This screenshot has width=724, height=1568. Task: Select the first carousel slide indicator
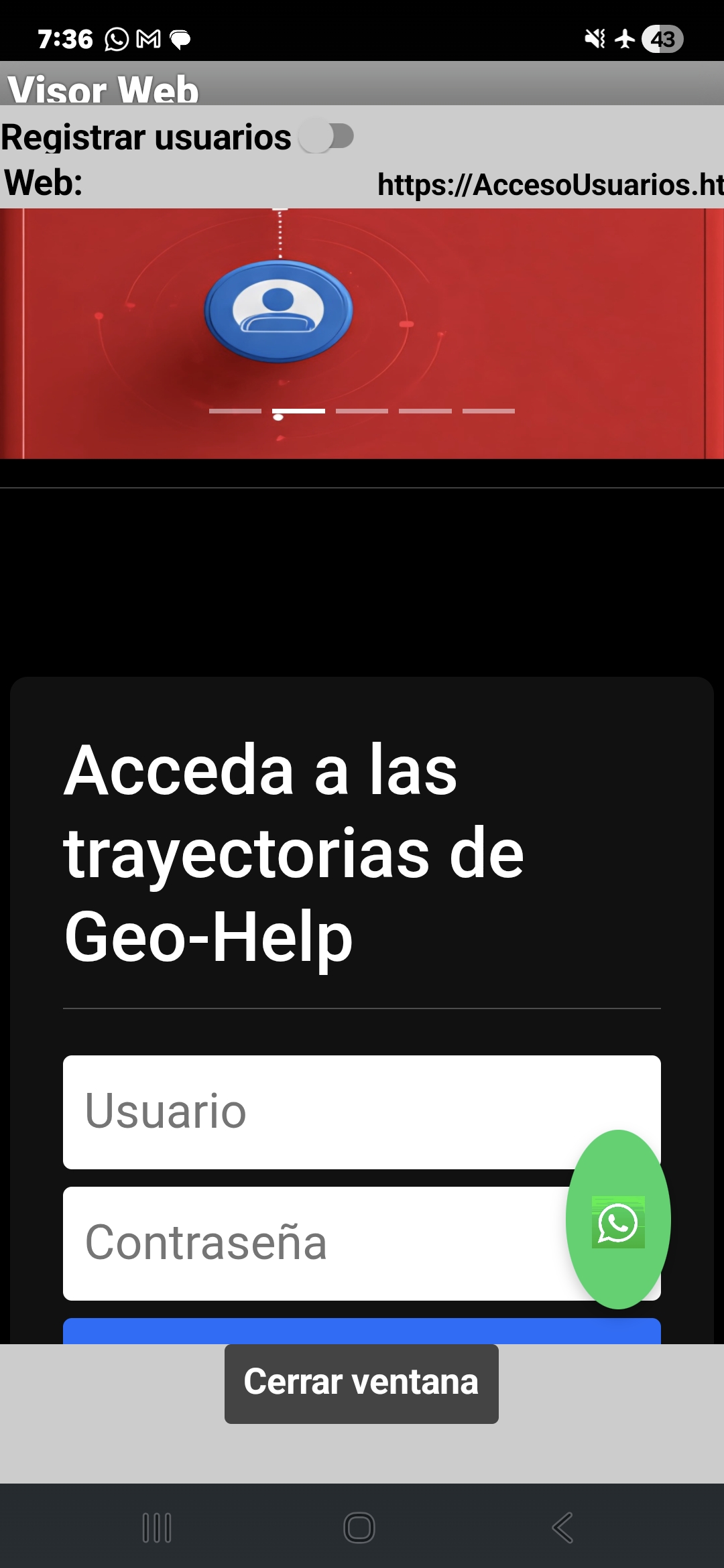click(235, 411)
